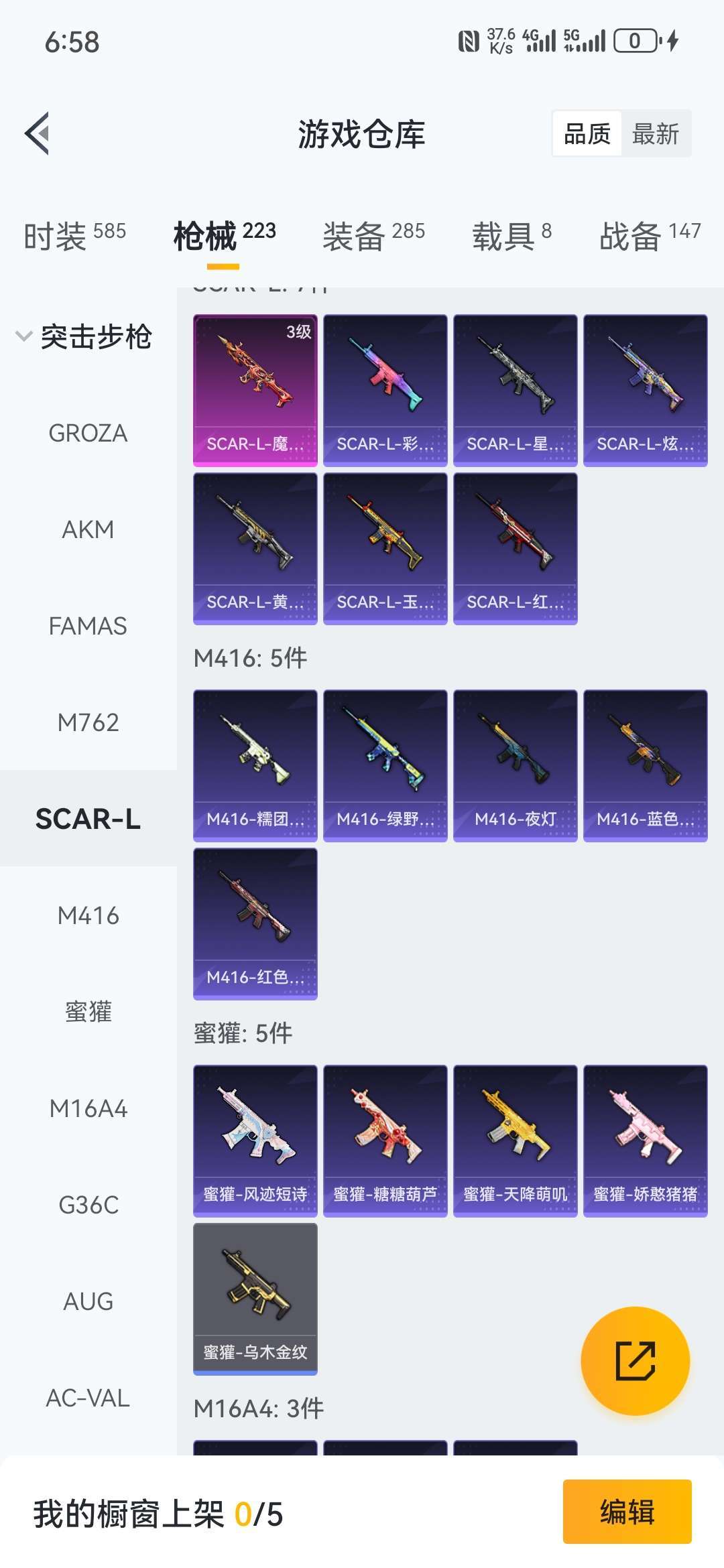
Task: Sort items by 最新
Action: [655, 134]
